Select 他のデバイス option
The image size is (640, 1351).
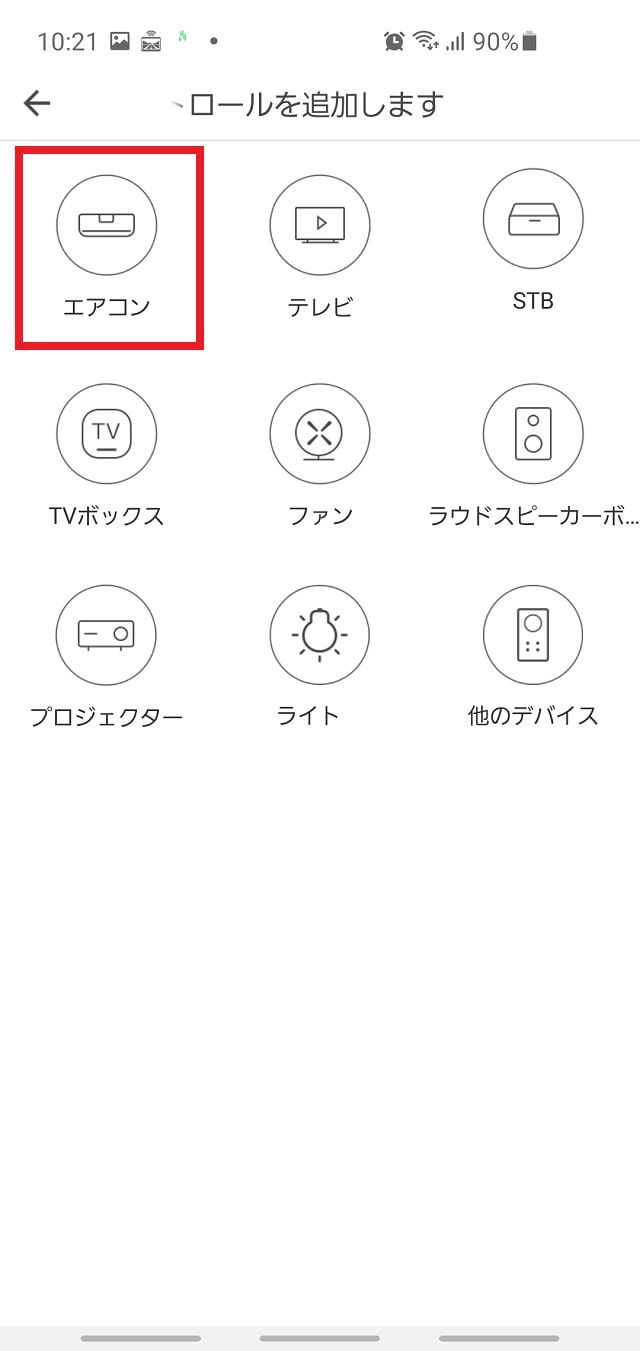tap(532, 635)
